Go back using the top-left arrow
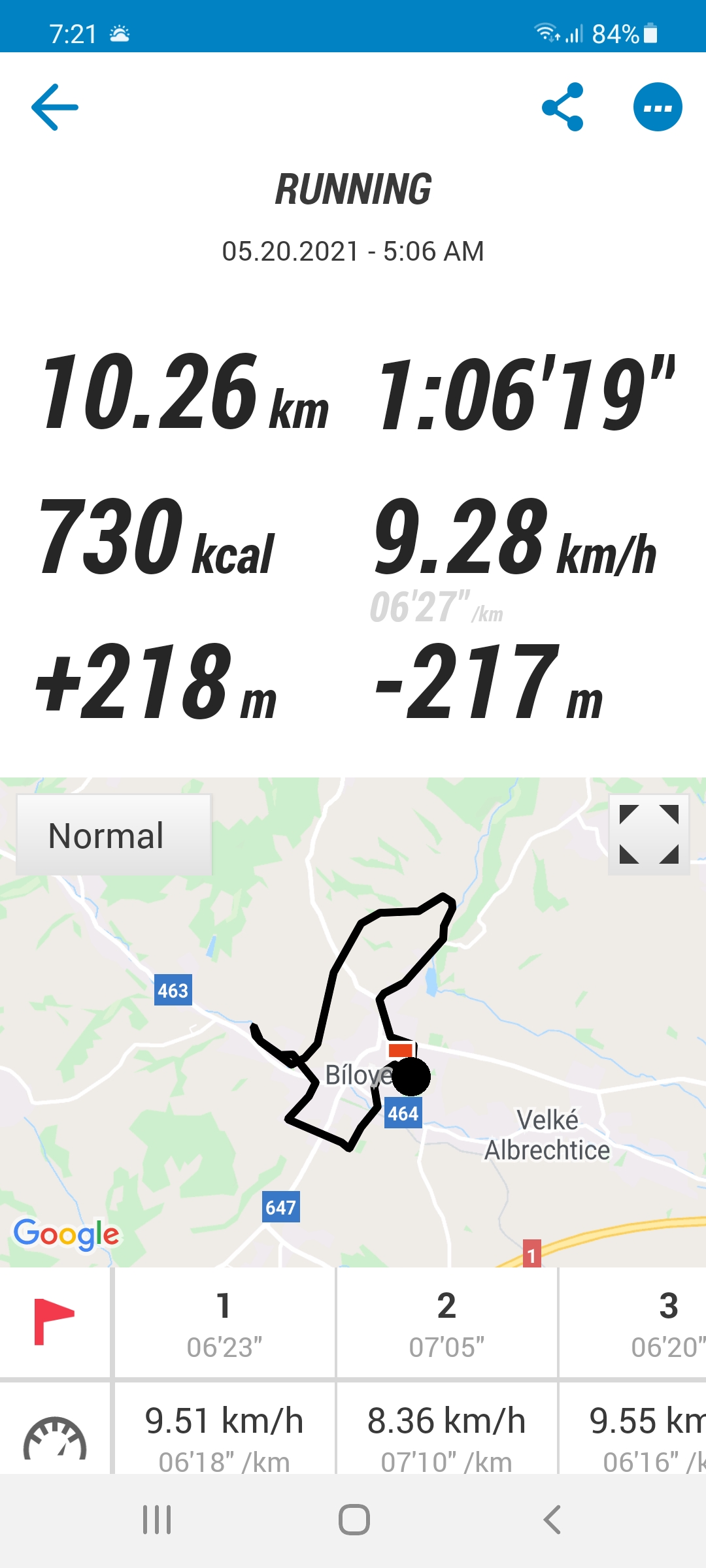 (x=55, y=107)
